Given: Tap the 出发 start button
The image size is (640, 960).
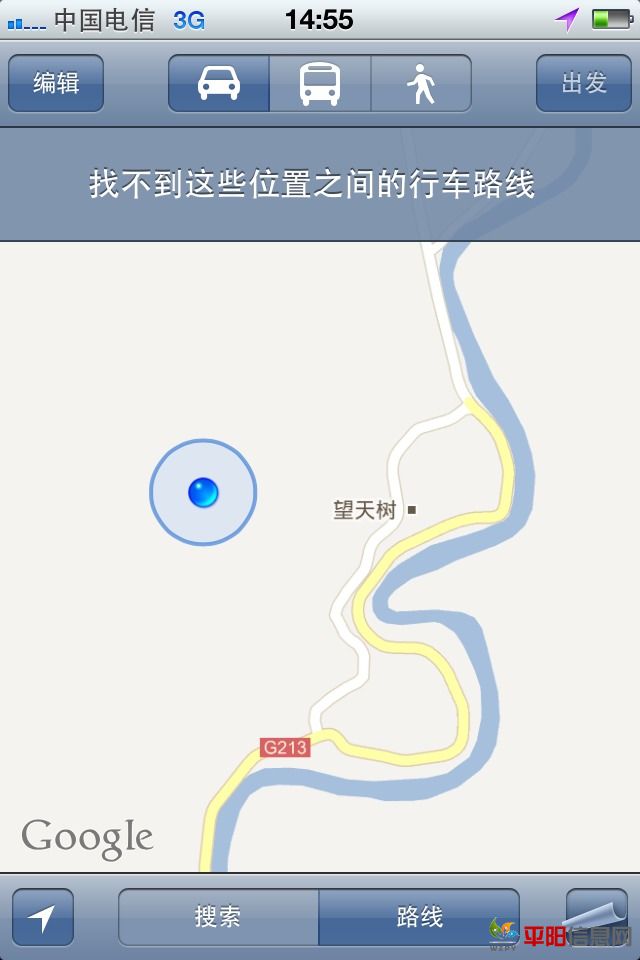Looking at the screenshot, I should point(583,83).
